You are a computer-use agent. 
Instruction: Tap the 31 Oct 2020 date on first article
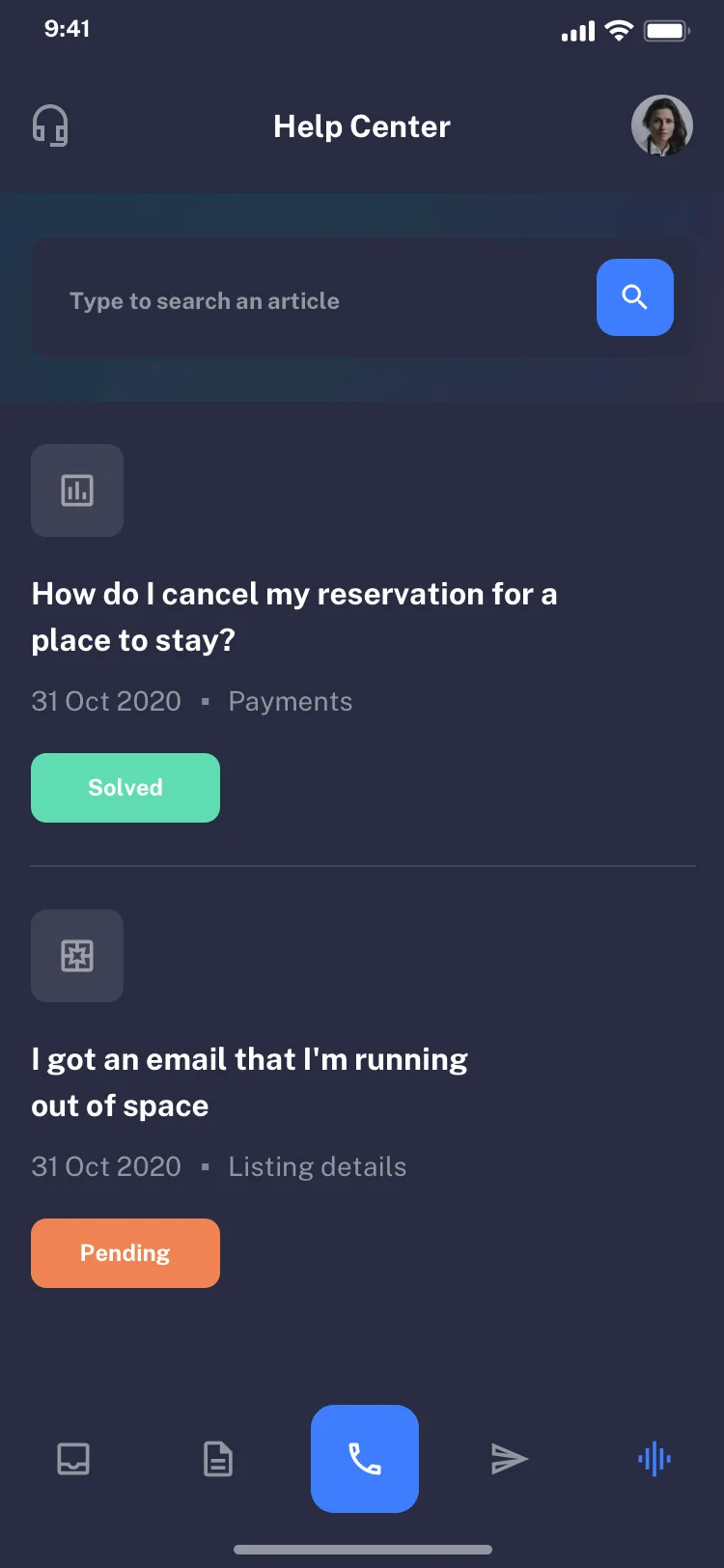pyautogui.click(x=106, y=701)
